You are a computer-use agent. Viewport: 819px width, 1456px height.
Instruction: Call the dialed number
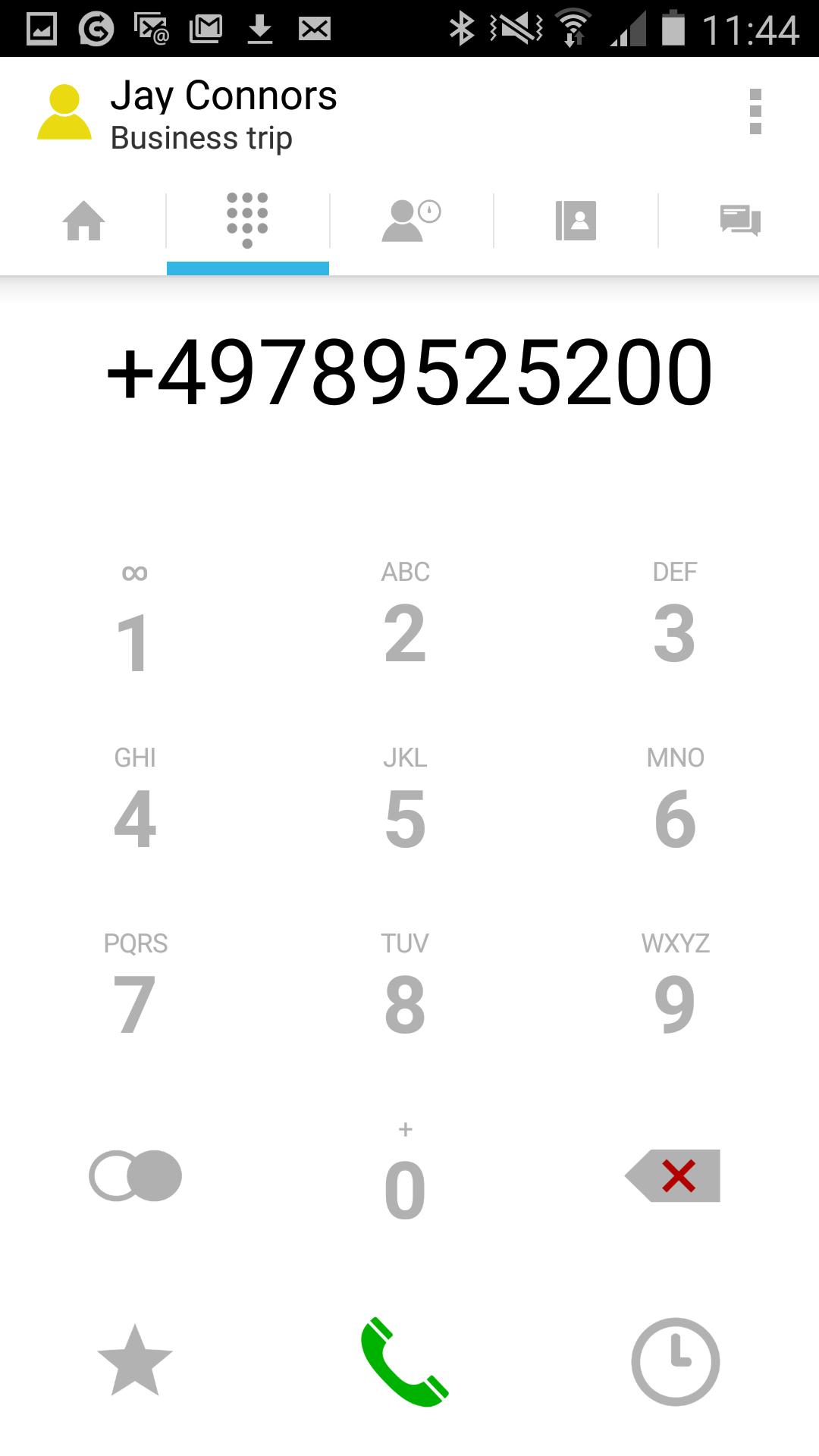click(405, 1362)
